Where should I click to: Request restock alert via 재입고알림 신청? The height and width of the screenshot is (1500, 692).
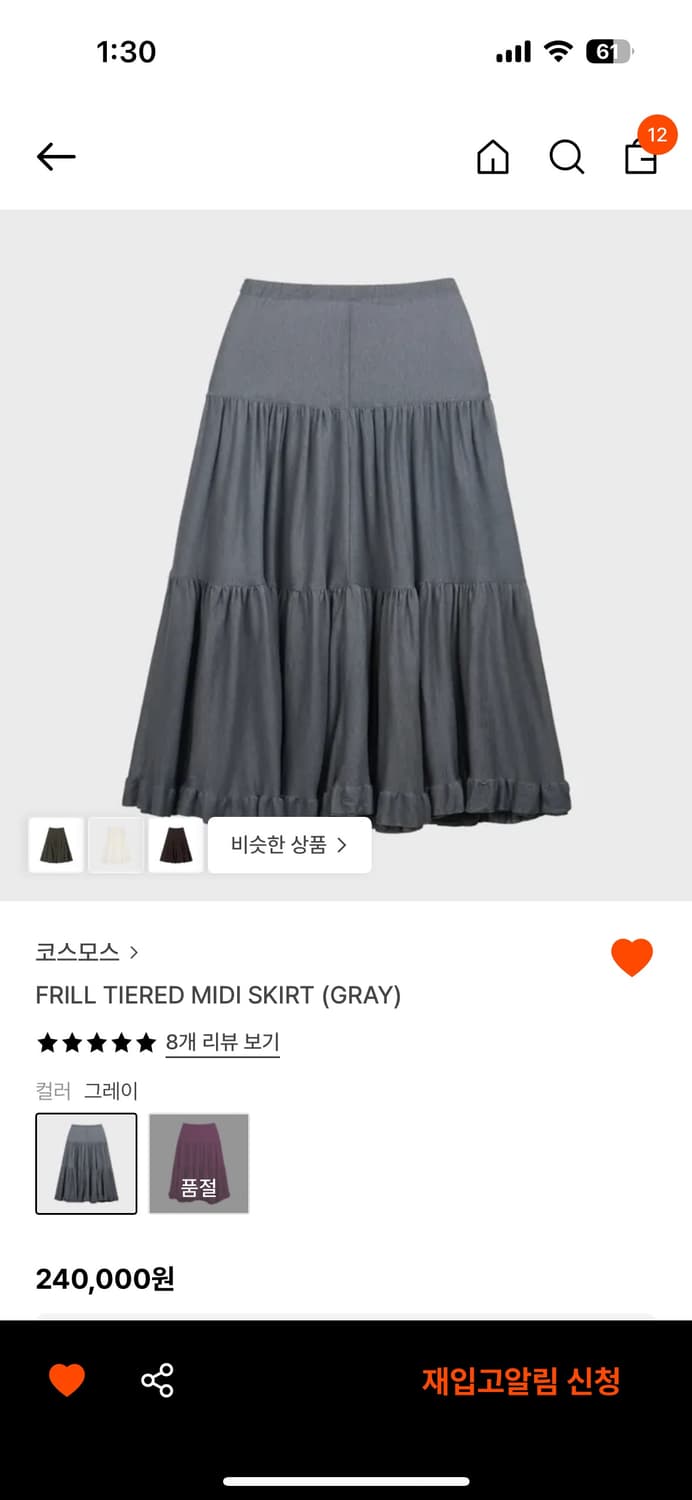[521, 1381]
